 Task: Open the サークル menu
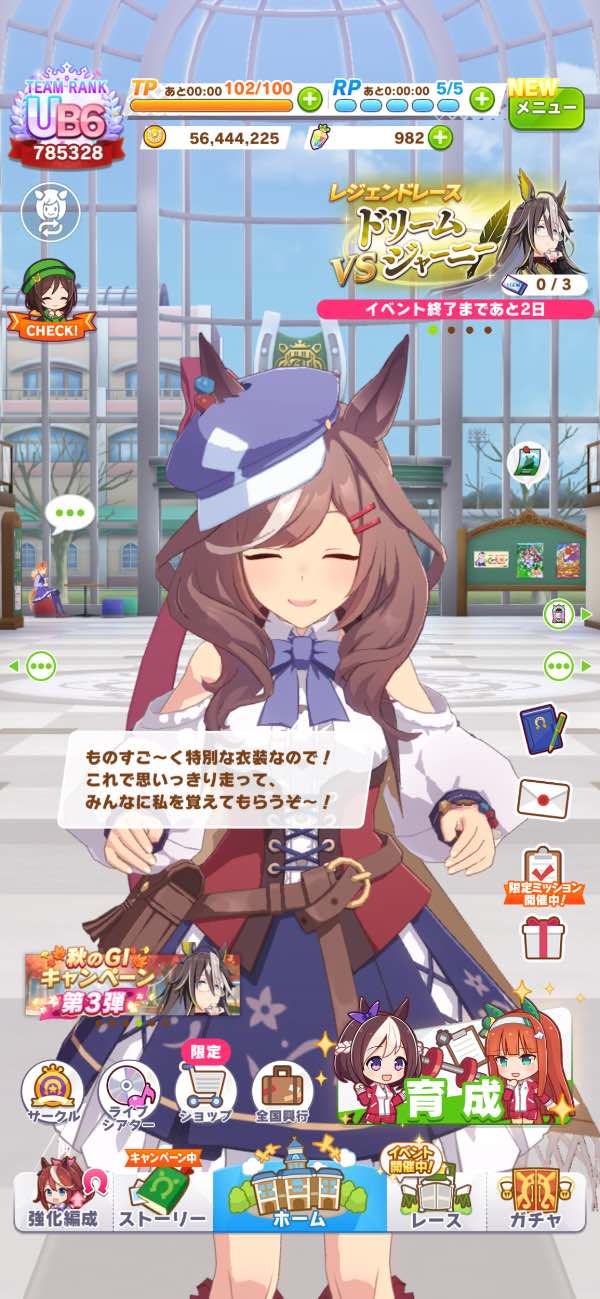pyautogui.click(x=52, y=1092)
